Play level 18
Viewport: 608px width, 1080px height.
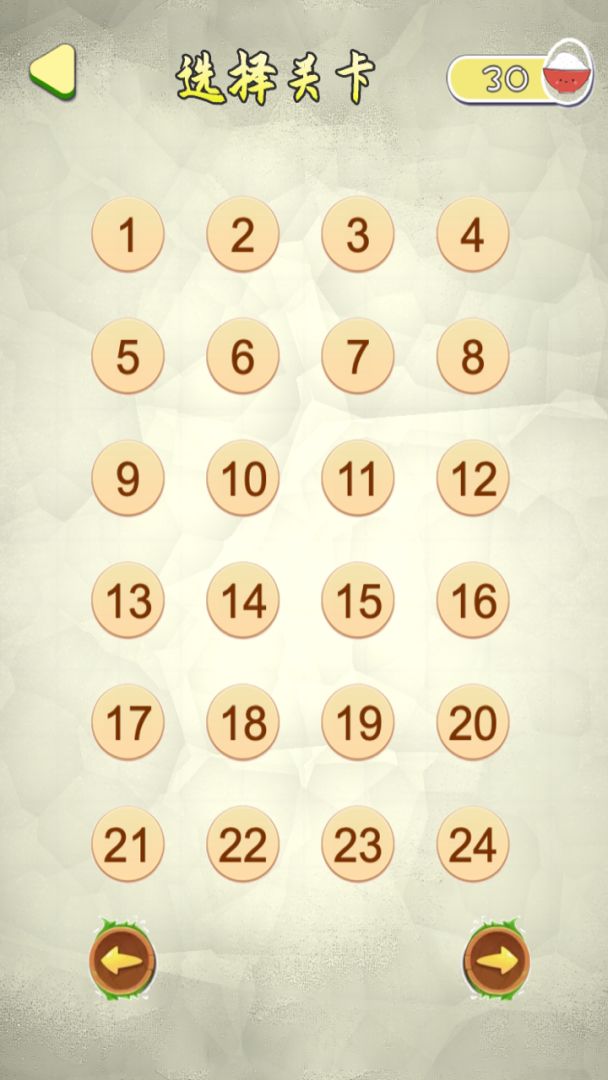click(243, 723)
